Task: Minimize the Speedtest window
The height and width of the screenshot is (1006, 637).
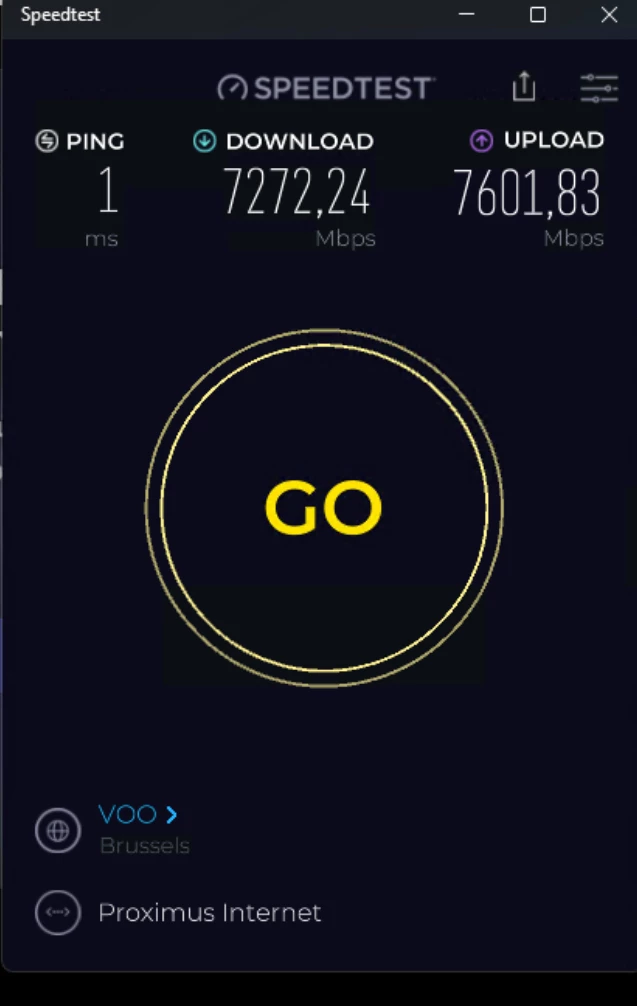Action: [466, 15]
